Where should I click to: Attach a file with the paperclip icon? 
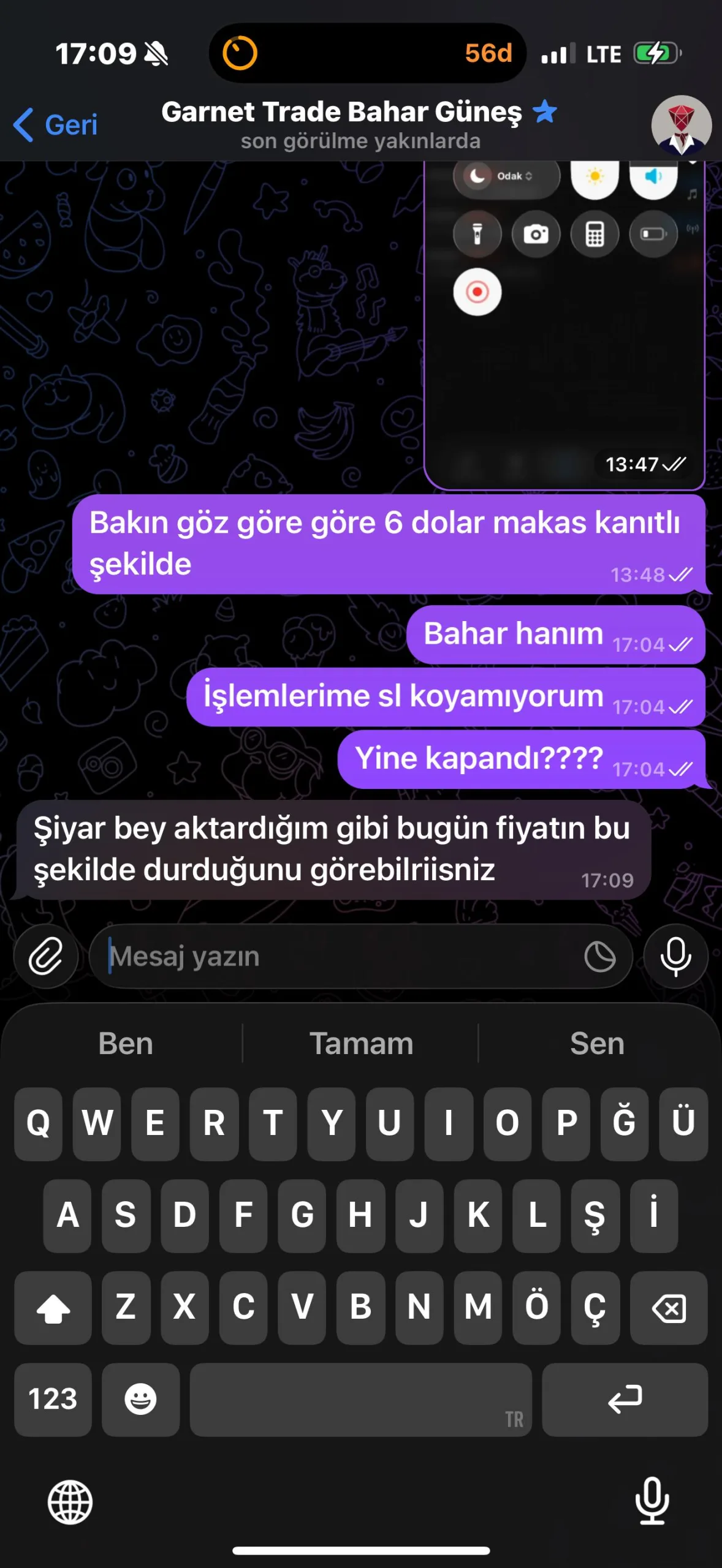pos(47,956)
